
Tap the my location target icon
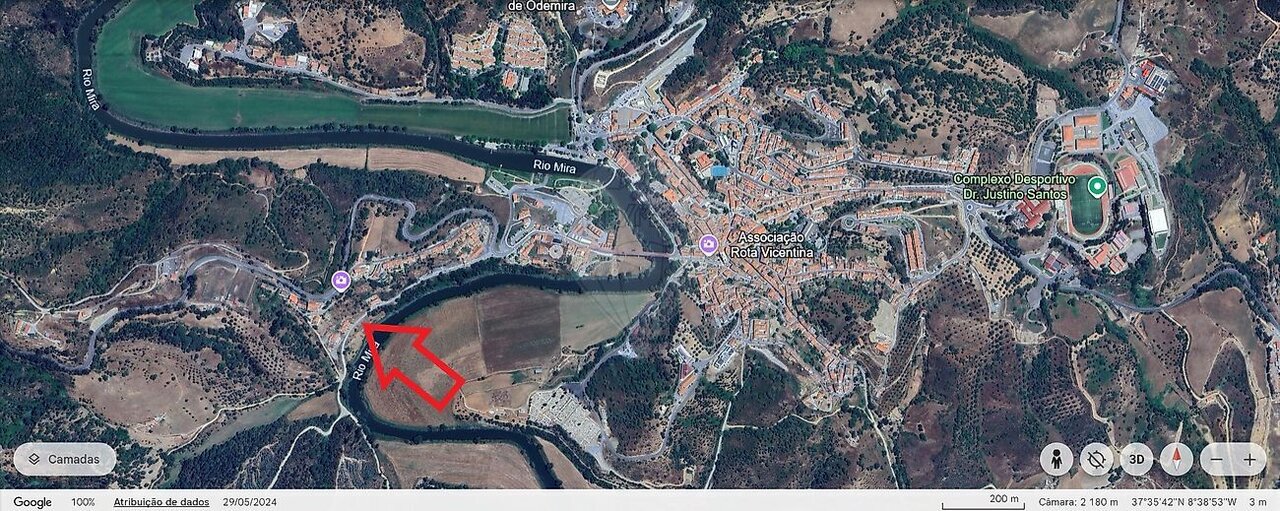coord(1097,459)
